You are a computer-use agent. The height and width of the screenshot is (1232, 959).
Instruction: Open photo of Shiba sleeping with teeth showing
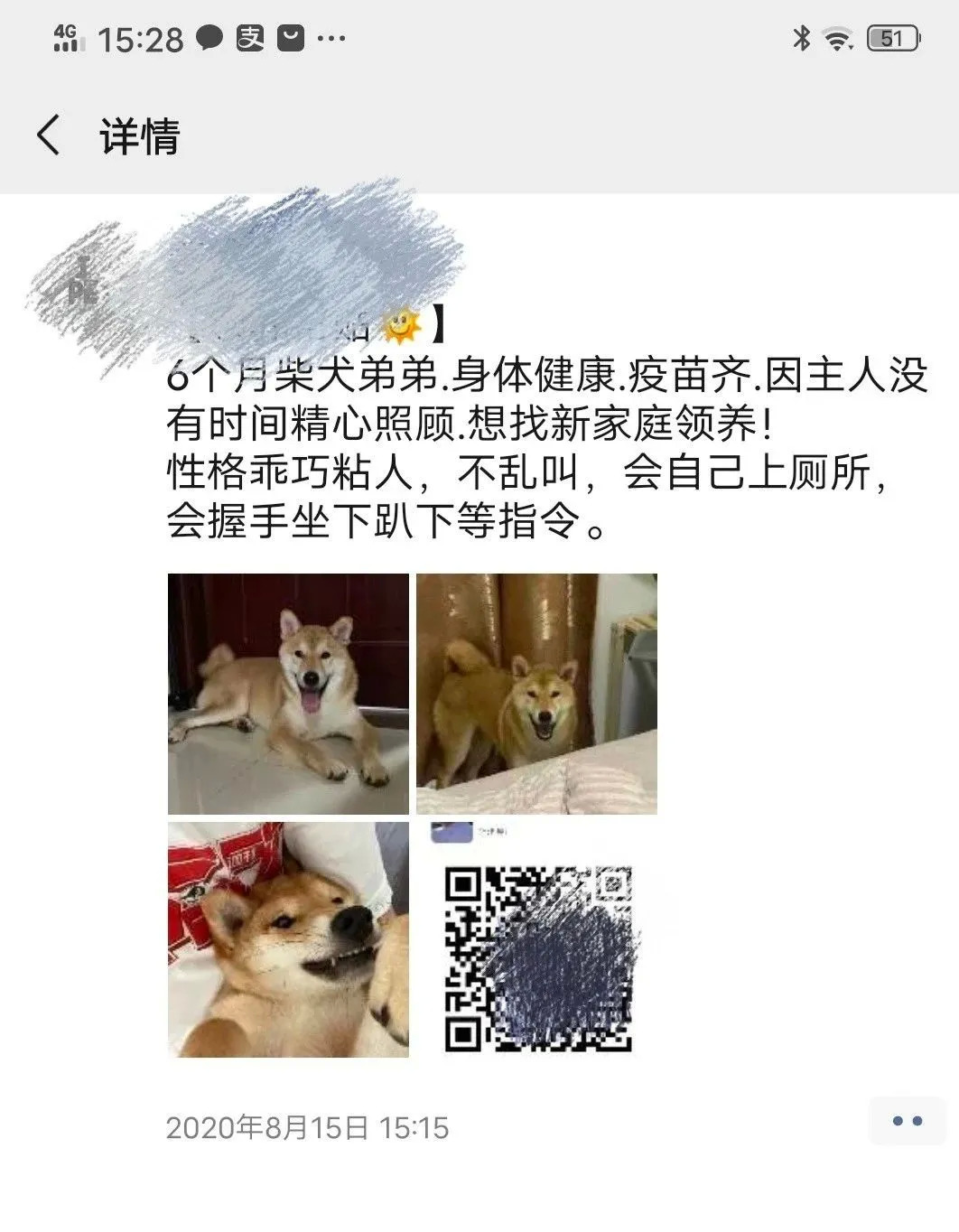pos(288,939)
